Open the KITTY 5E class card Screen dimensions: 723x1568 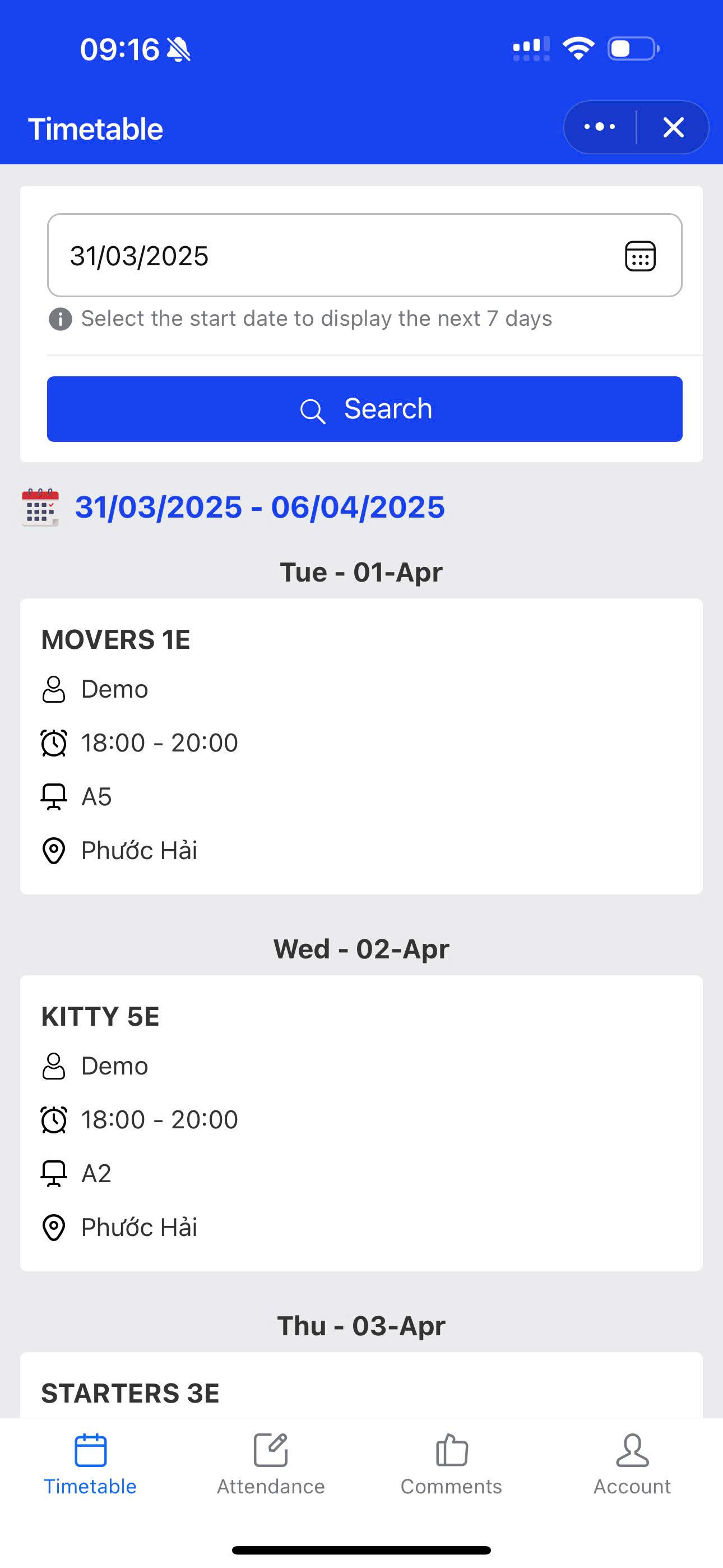click(361, 1123)
